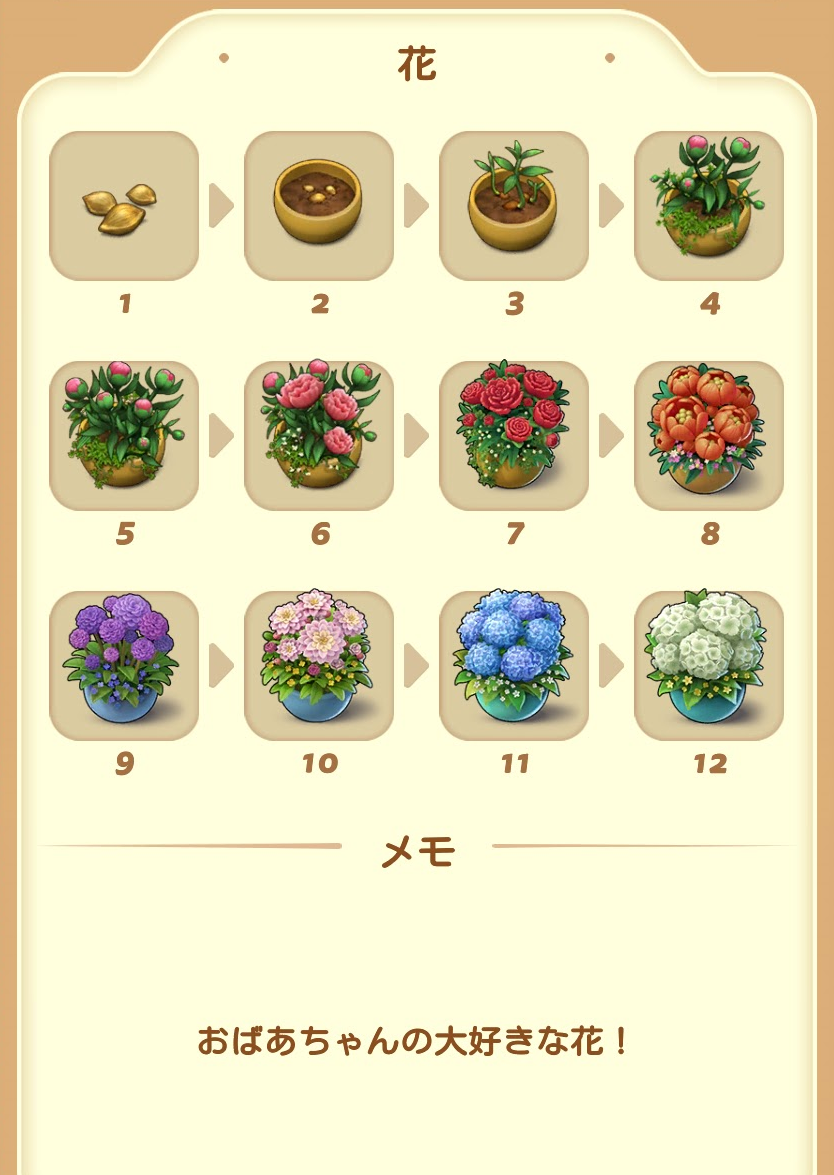Select the budding plant tile numbered 4
Image resolution: width=834 pixels, height=1175 pixels.
(709, 206)
